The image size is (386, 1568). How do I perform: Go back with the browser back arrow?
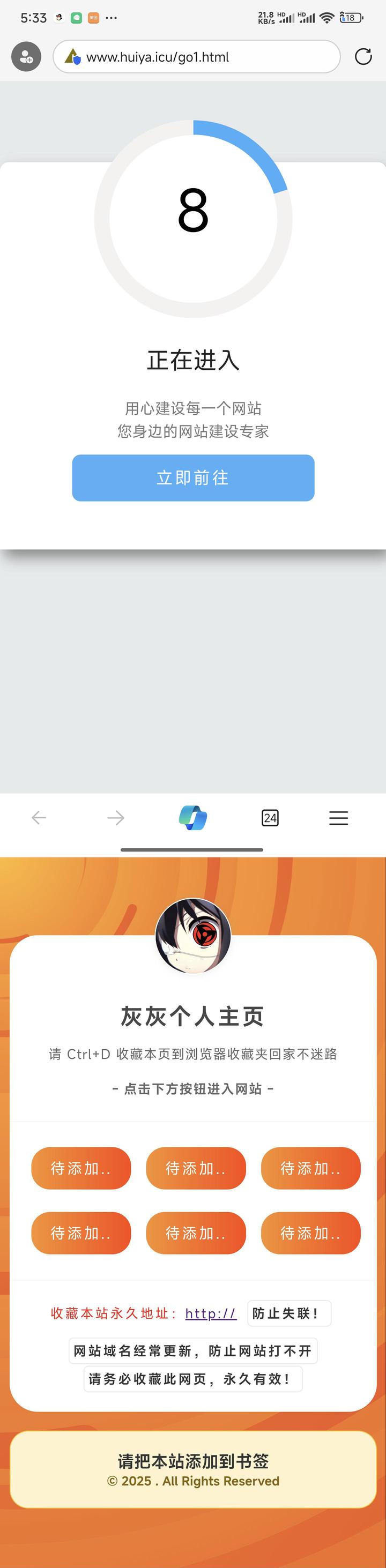pos(39,817)
